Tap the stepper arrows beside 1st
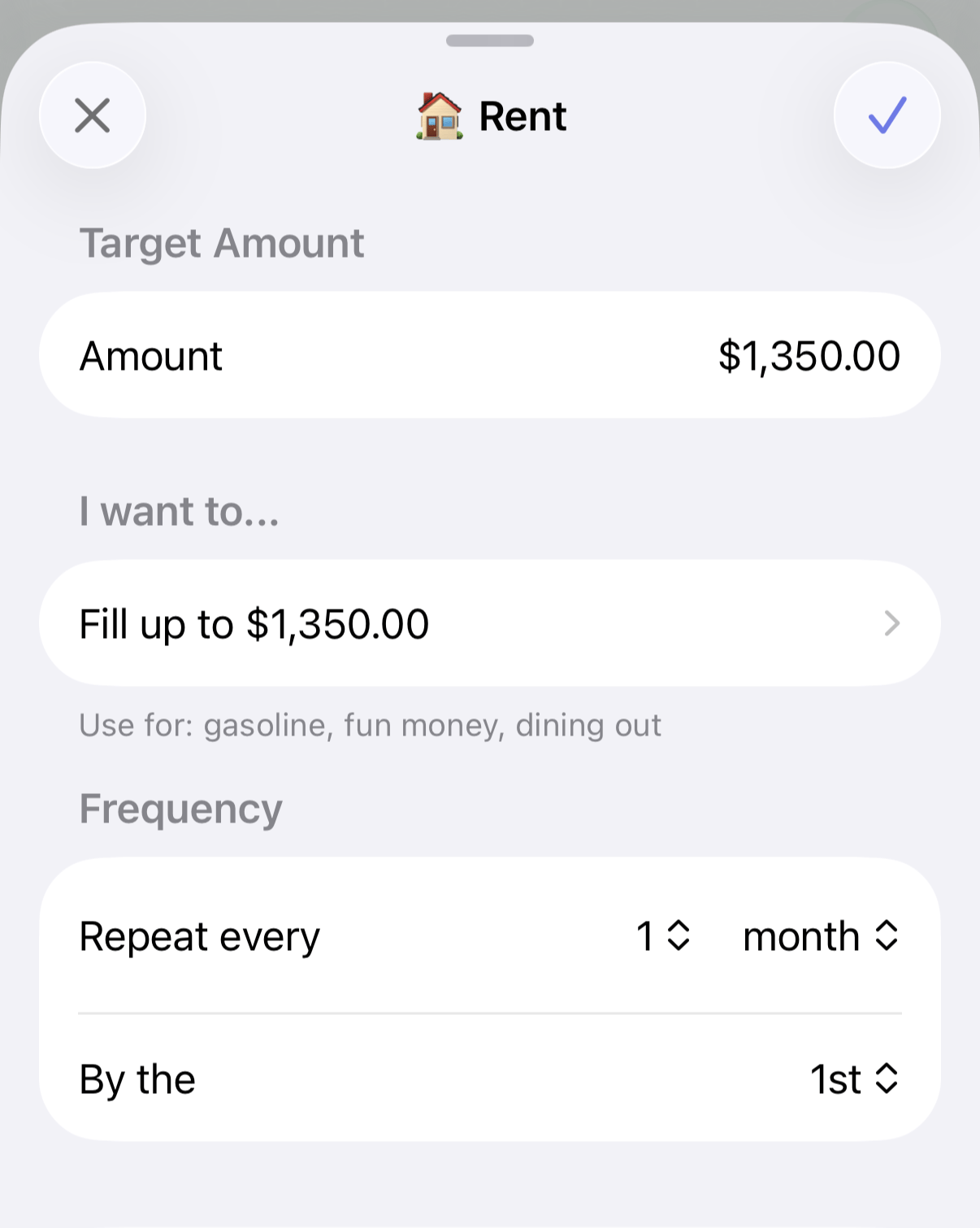 pyautogui.click(x=889, y=1079)
